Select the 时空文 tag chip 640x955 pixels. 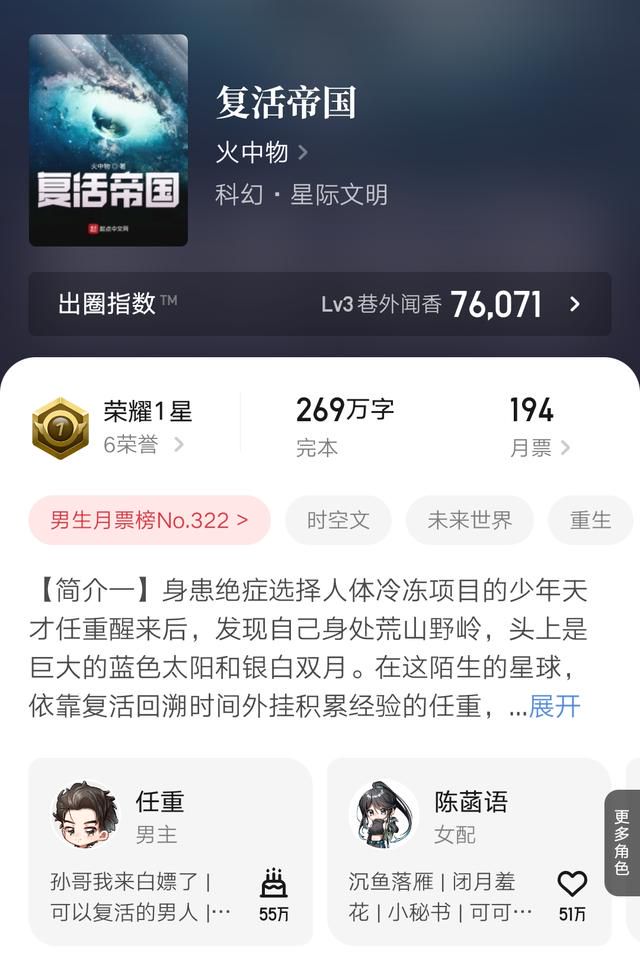338,520
